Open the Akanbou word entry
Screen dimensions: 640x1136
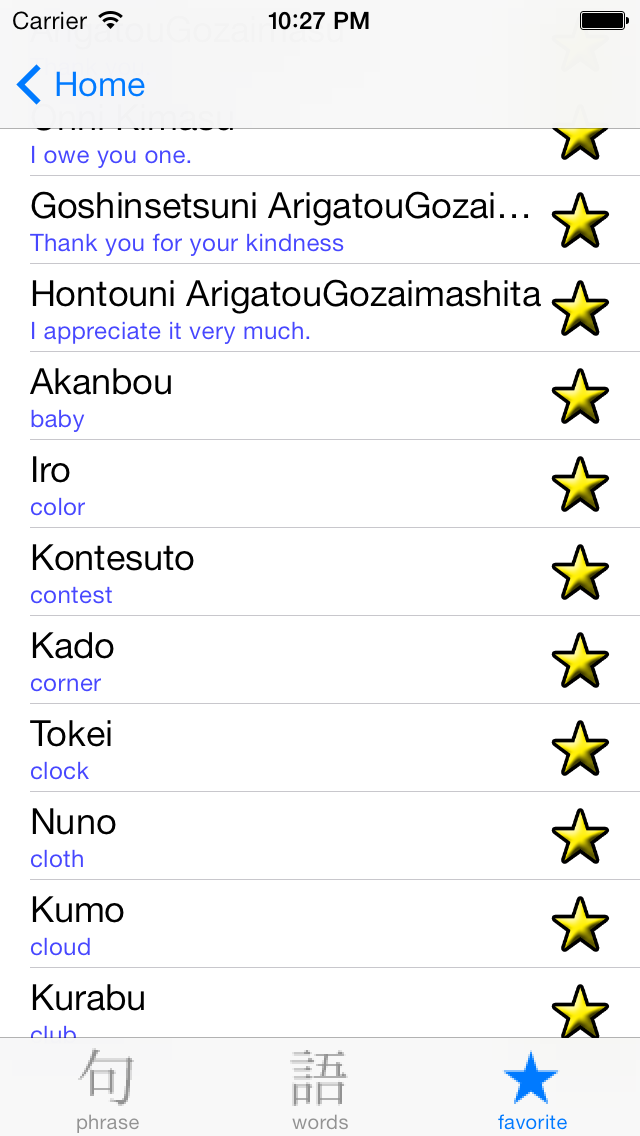point(320,396)
